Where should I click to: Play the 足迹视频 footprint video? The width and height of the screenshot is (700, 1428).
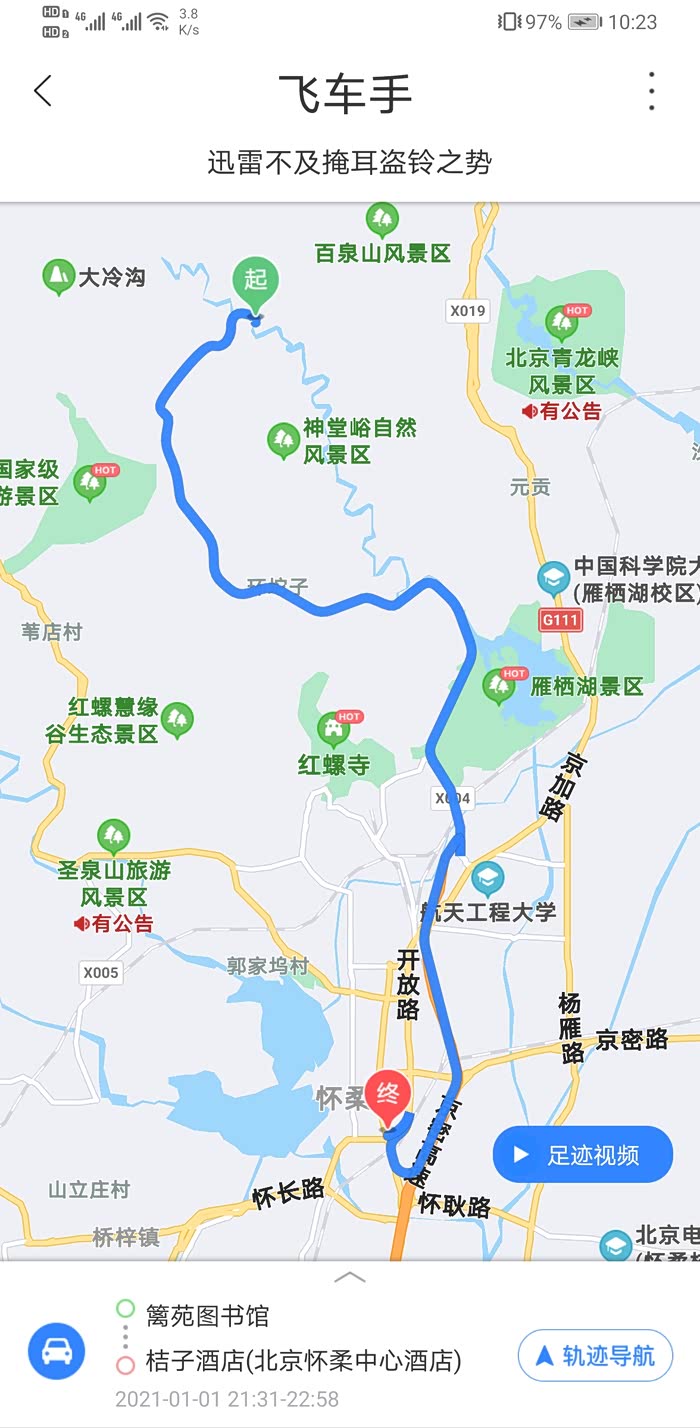coord(583,1154)
